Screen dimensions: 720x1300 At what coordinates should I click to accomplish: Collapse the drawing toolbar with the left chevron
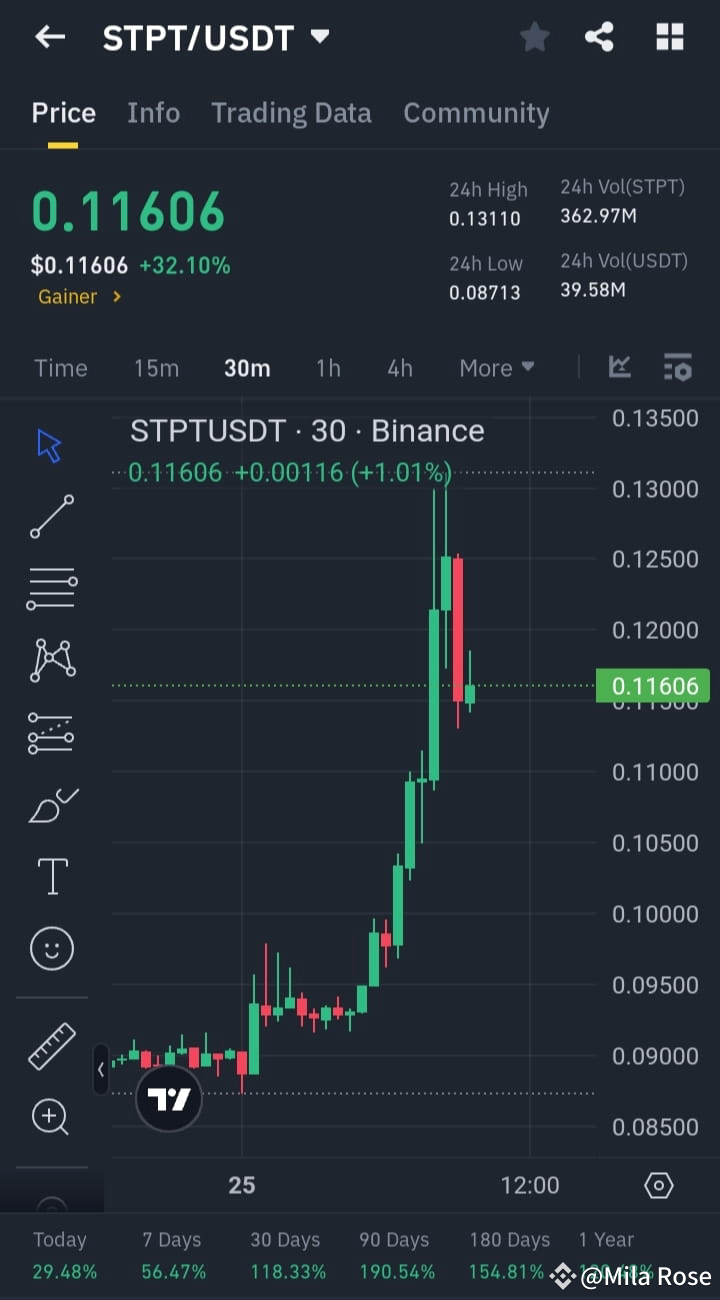click(101, 1069)
